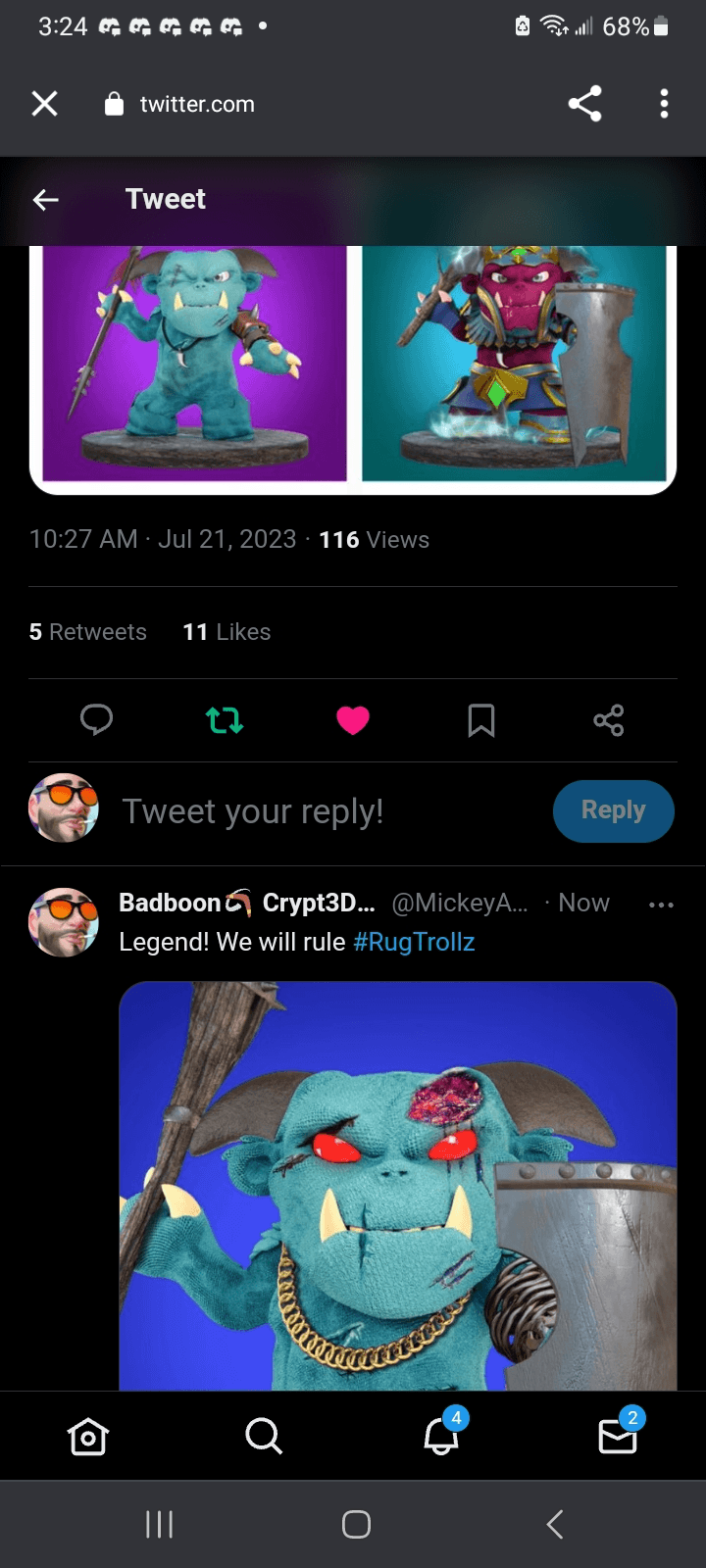Tap the reply bubble icon

click(x=96, y=720)
